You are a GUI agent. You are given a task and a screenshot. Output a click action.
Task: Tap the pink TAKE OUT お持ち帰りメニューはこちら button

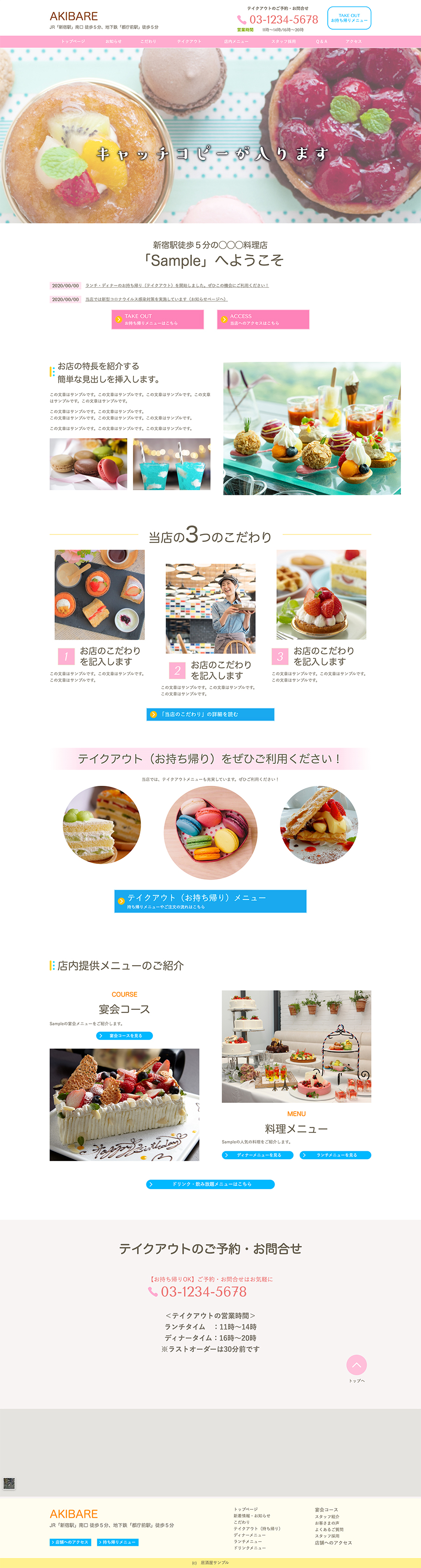click(157, 320)
